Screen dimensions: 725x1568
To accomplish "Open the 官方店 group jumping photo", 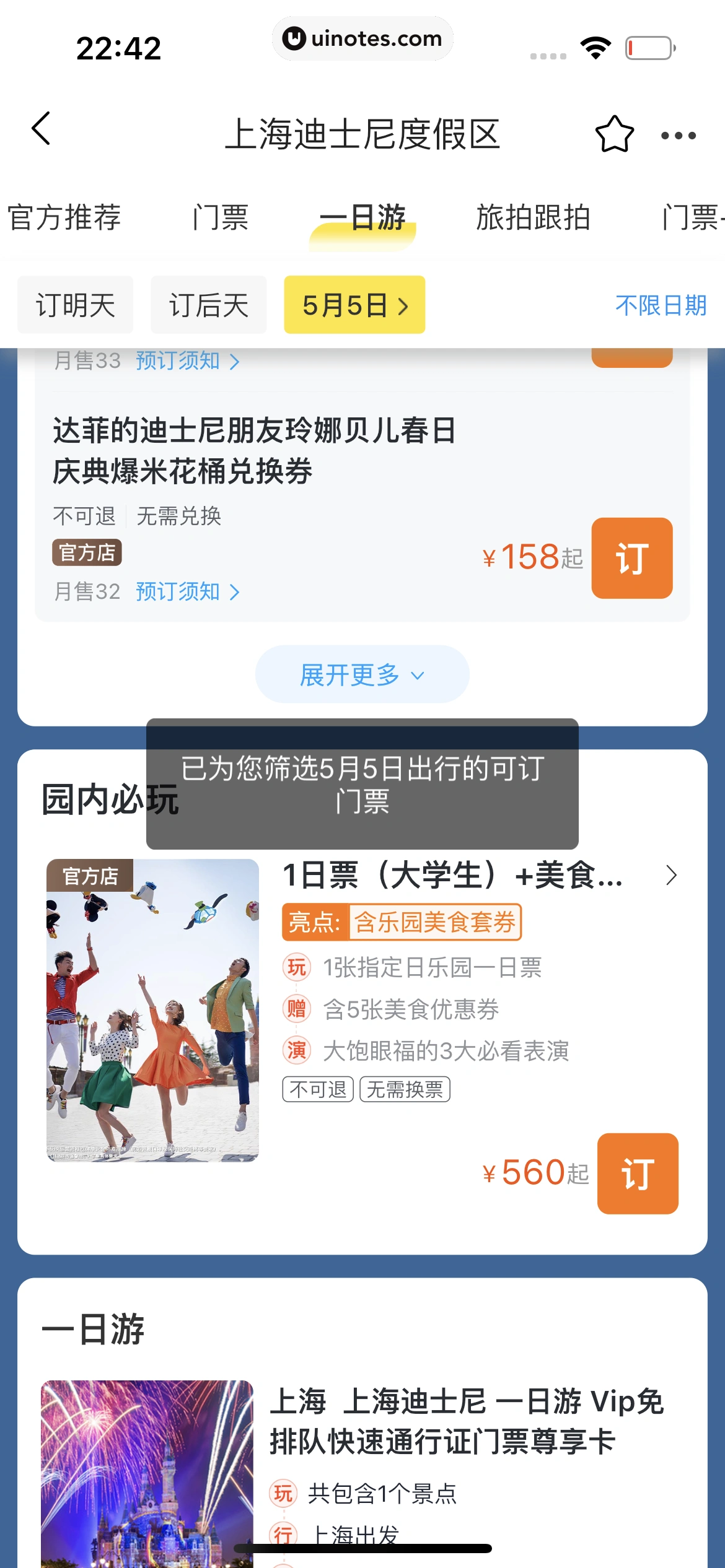I will pos(152,1011).
